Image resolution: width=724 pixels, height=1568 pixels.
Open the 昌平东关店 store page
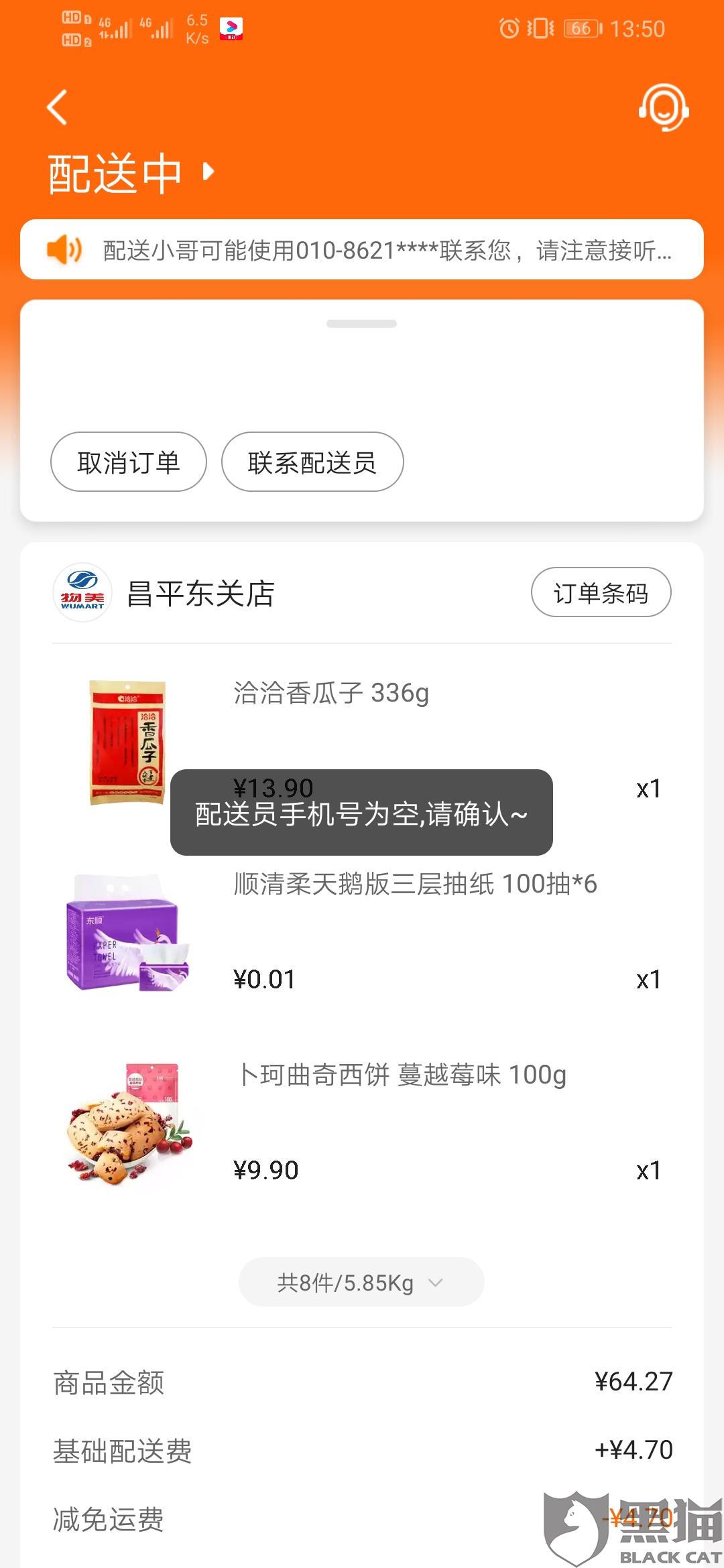pyautogui.click(x=200, y=594)
